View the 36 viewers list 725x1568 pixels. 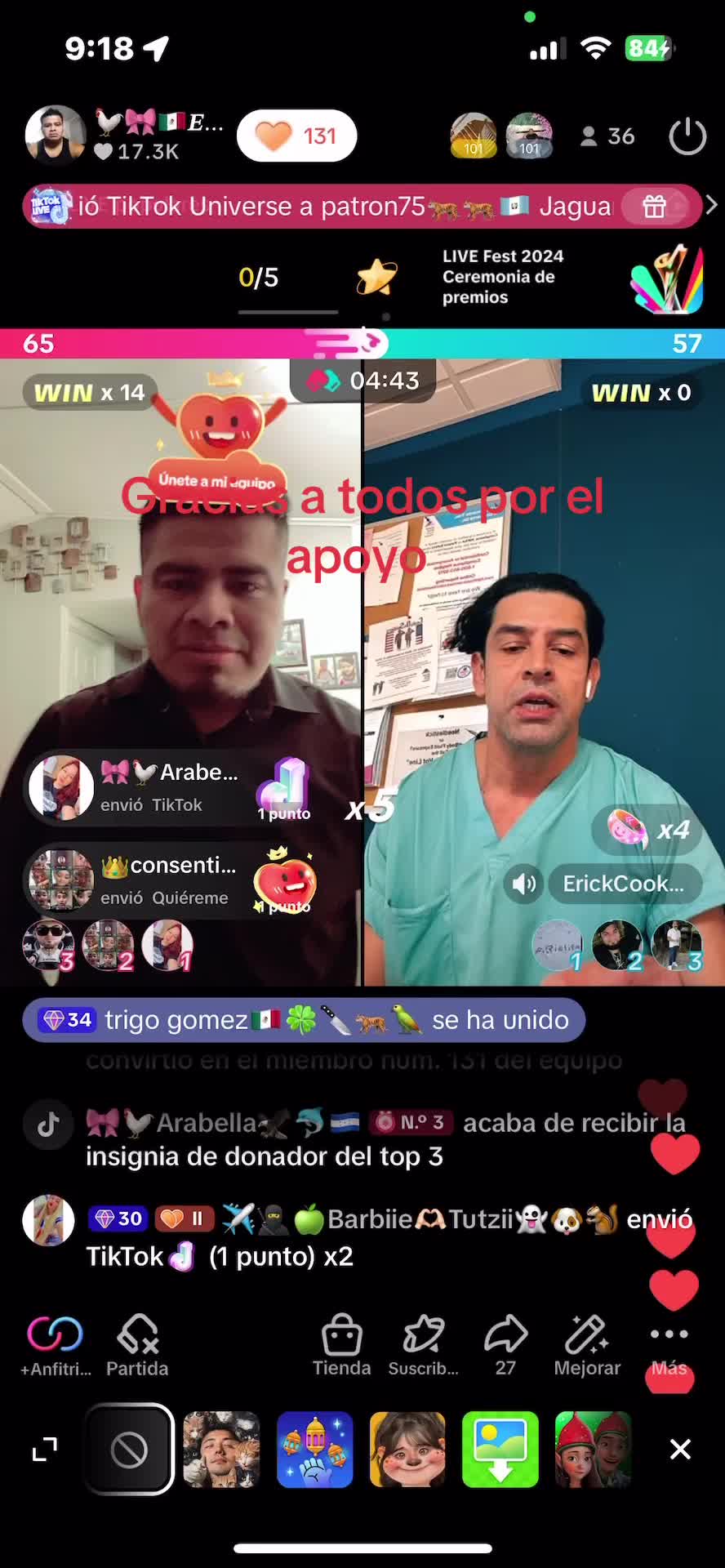click(607, 136)
